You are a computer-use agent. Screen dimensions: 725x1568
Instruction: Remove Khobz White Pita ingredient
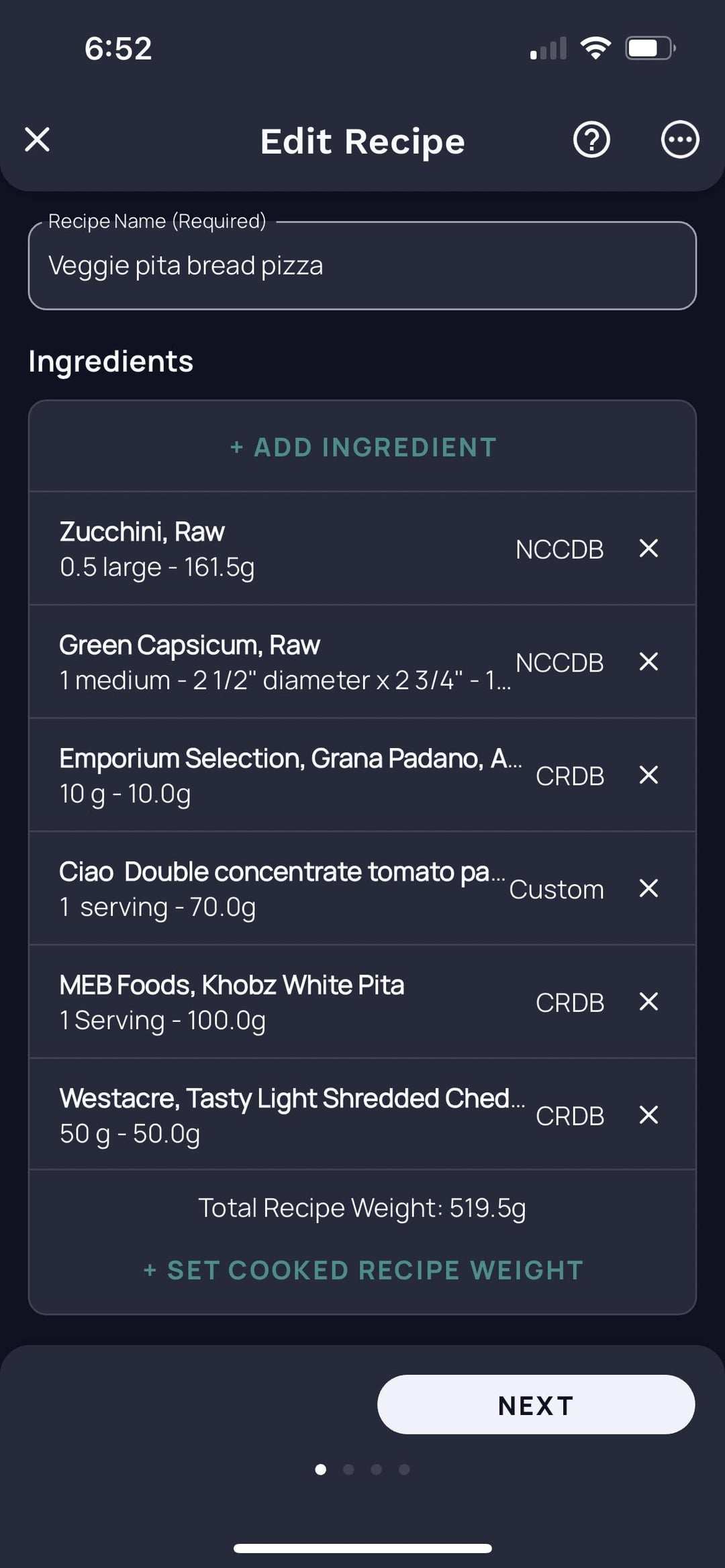tap(648, 1002)
